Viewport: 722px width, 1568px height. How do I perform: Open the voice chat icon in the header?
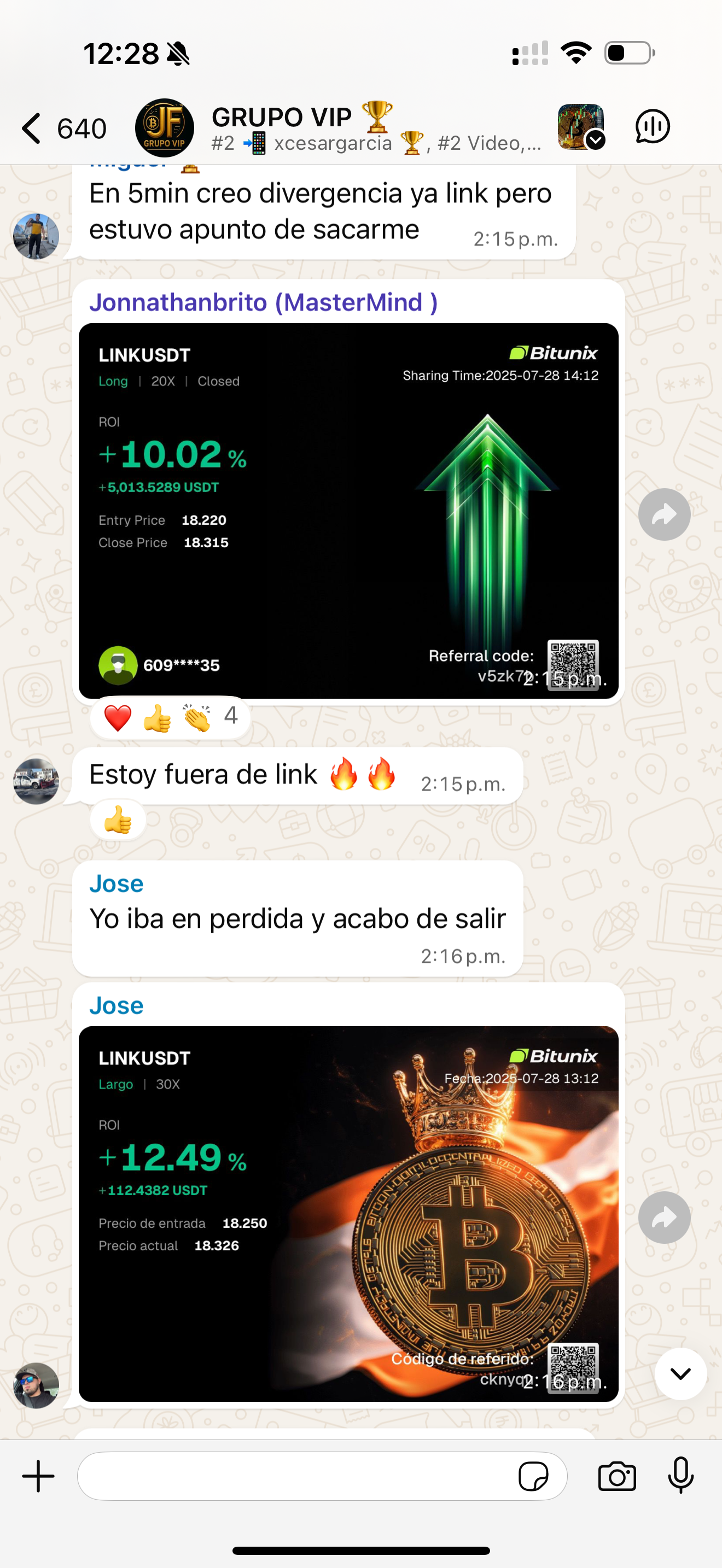pyautogui.click(x=652, y=127)
